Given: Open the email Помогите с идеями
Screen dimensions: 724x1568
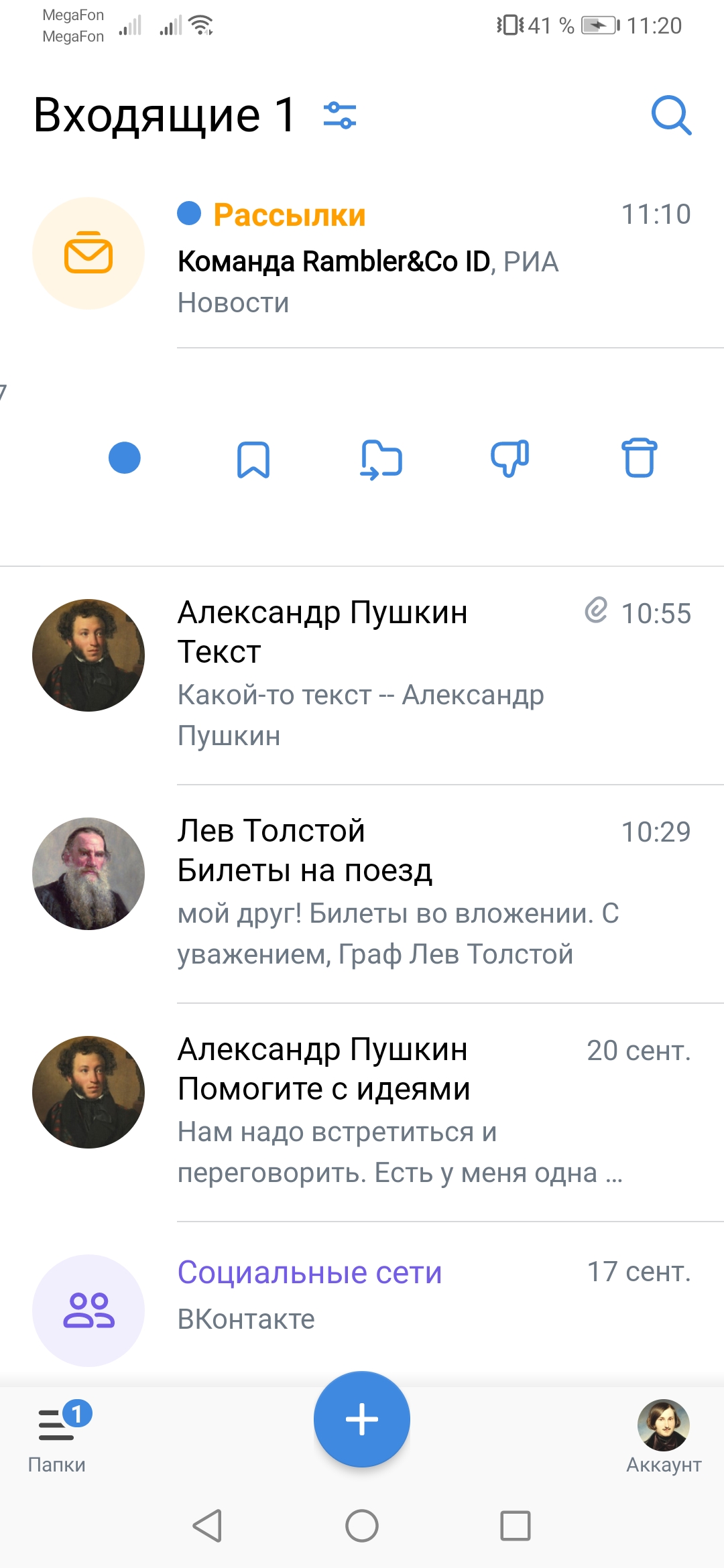Looking at the screenshot, I should point(362,1112).
